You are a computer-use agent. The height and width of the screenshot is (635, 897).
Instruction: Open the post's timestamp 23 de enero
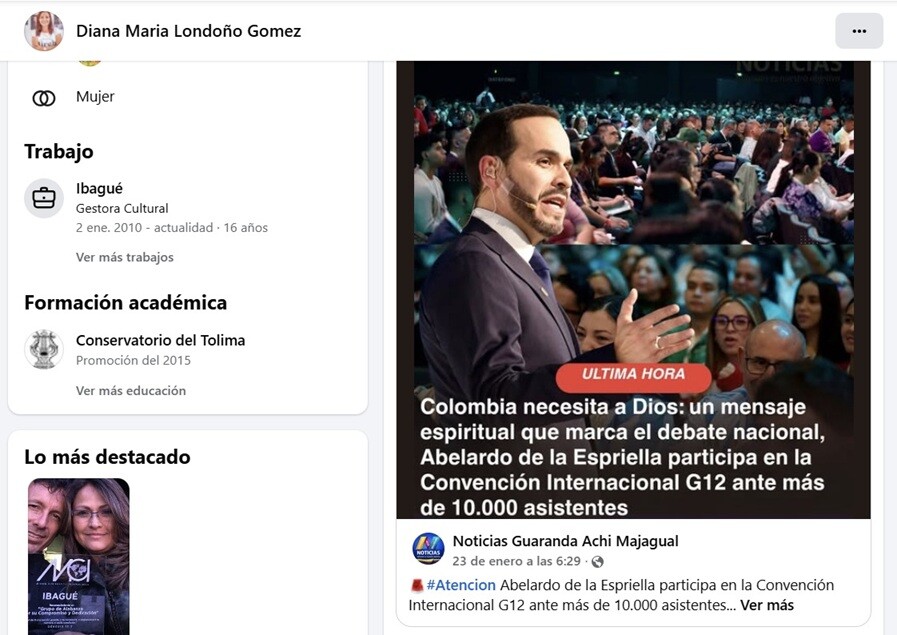[518, 562]
